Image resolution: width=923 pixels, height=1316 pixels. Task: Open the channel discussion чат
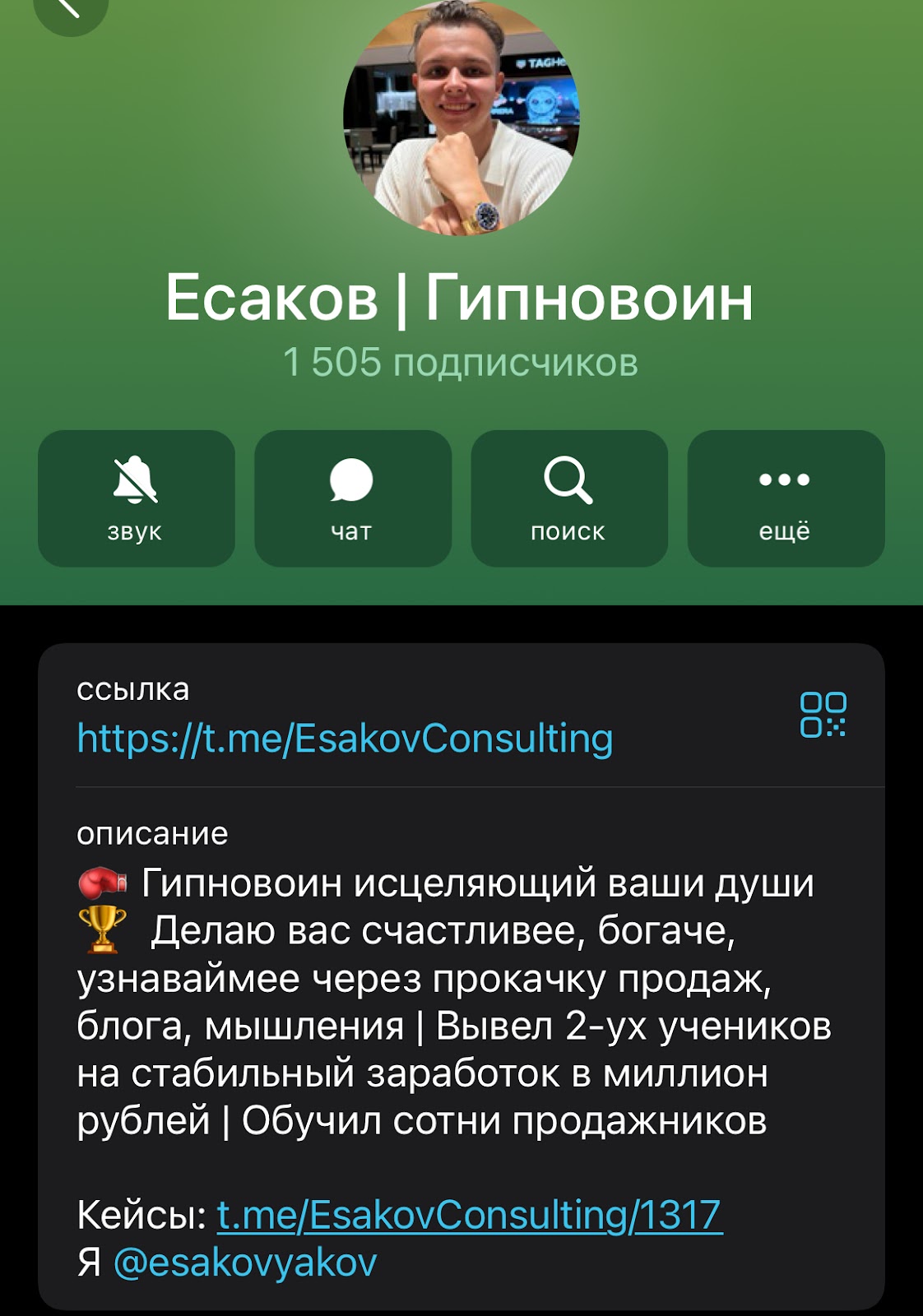coord(352,498)
